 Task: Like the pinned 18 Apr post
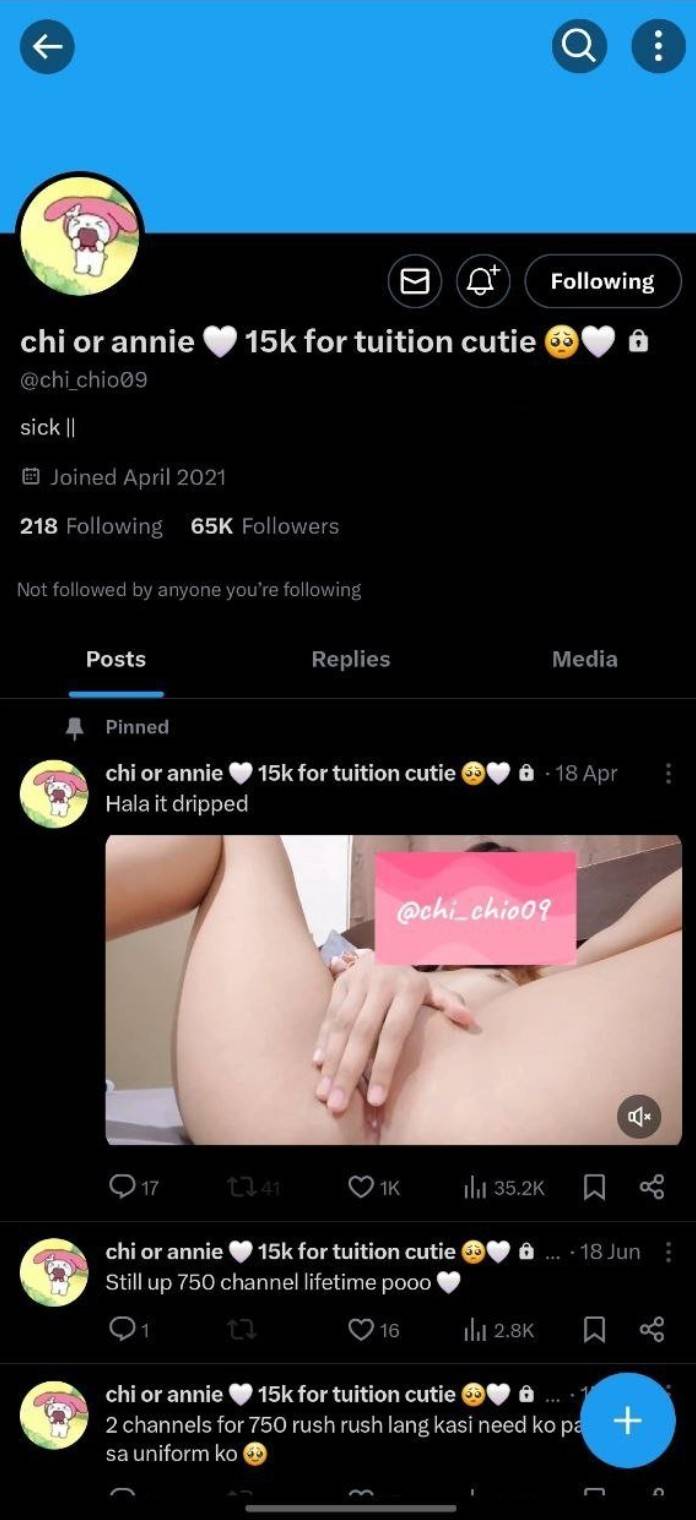[361, 1187]
